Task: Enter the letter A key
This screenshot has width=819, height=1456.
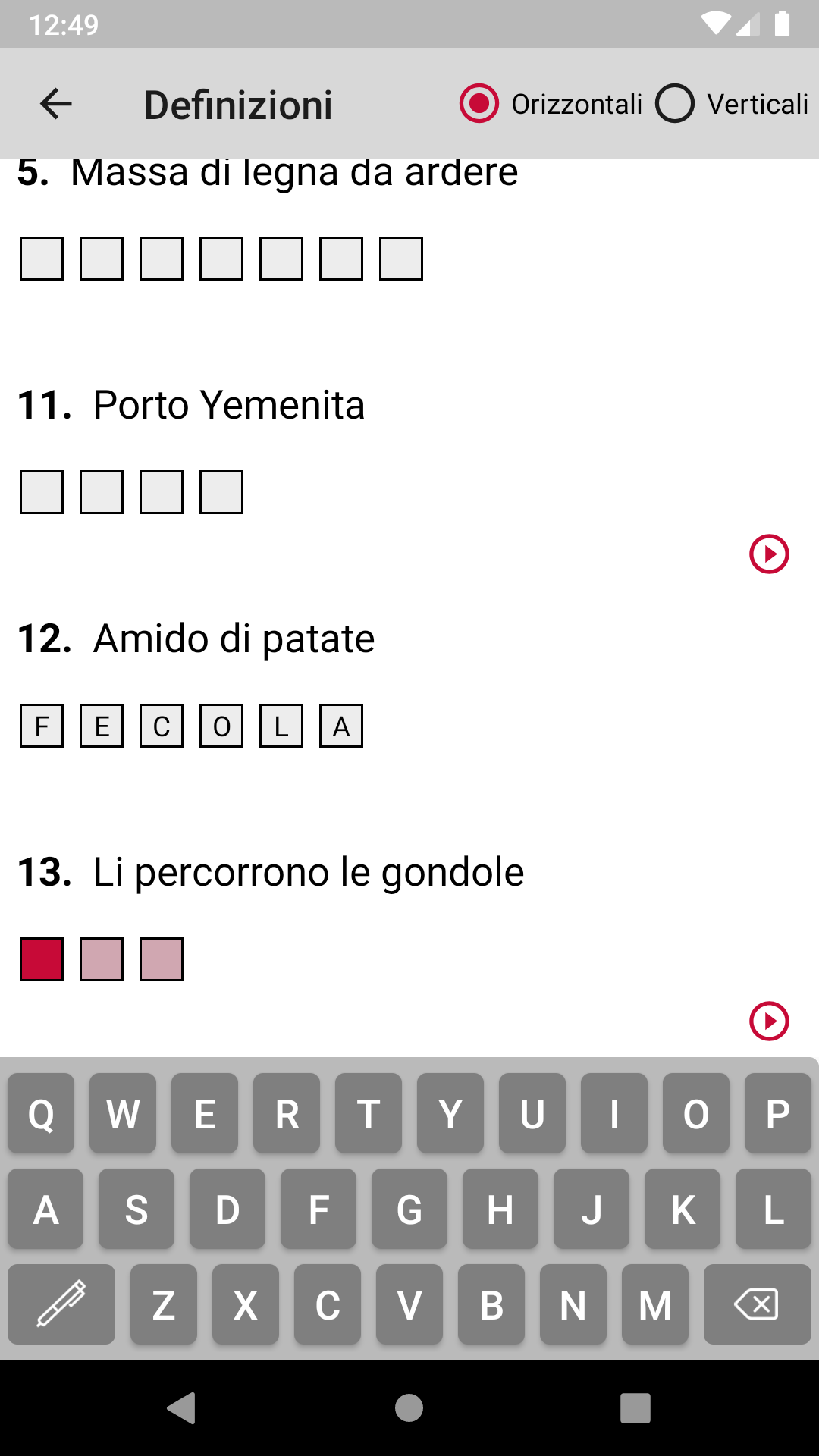Action: 45,1209
